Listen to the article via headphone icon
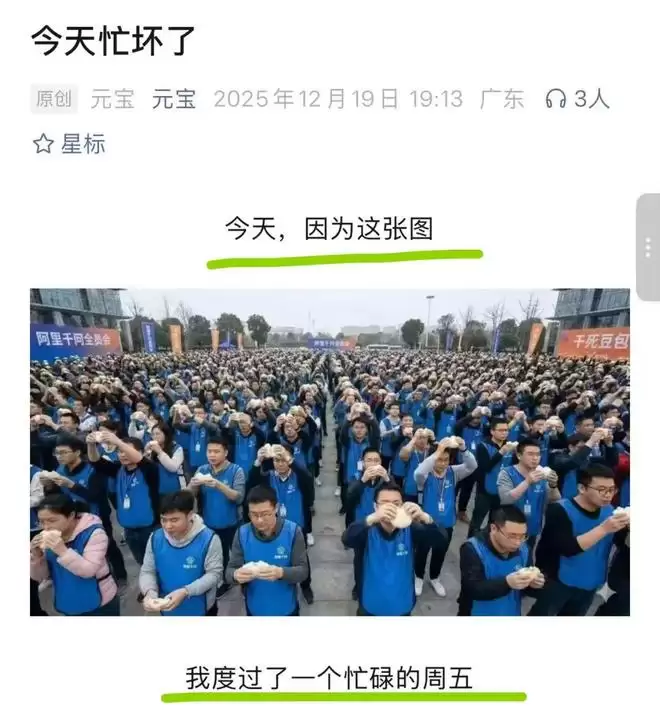 pos(556,99)
